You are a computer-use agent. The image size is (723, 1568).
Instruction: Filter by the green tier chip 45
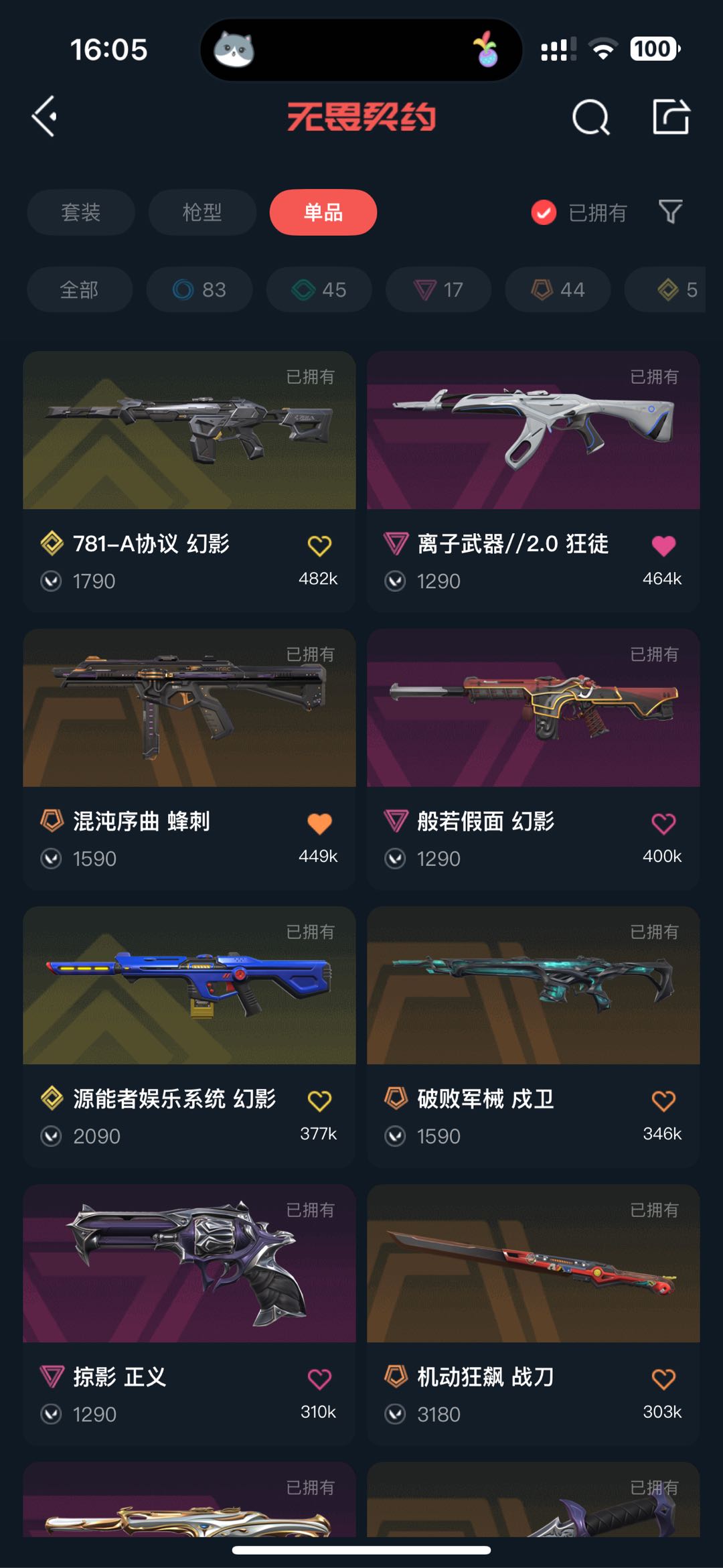point(319,289)
